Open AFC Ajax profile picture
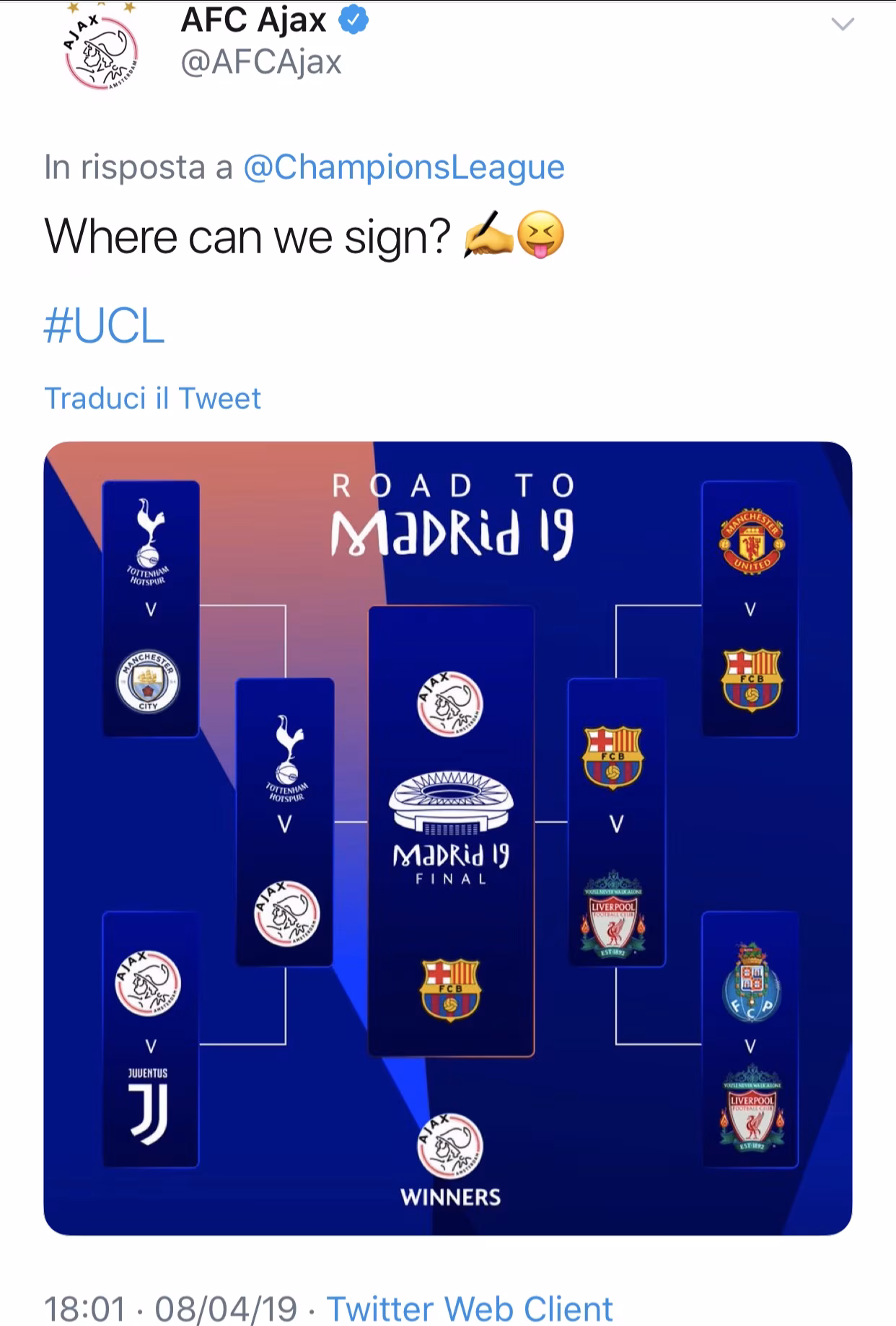Image resolution: width=896 pixels, height=1326 pixels. [x=100, y=49]
